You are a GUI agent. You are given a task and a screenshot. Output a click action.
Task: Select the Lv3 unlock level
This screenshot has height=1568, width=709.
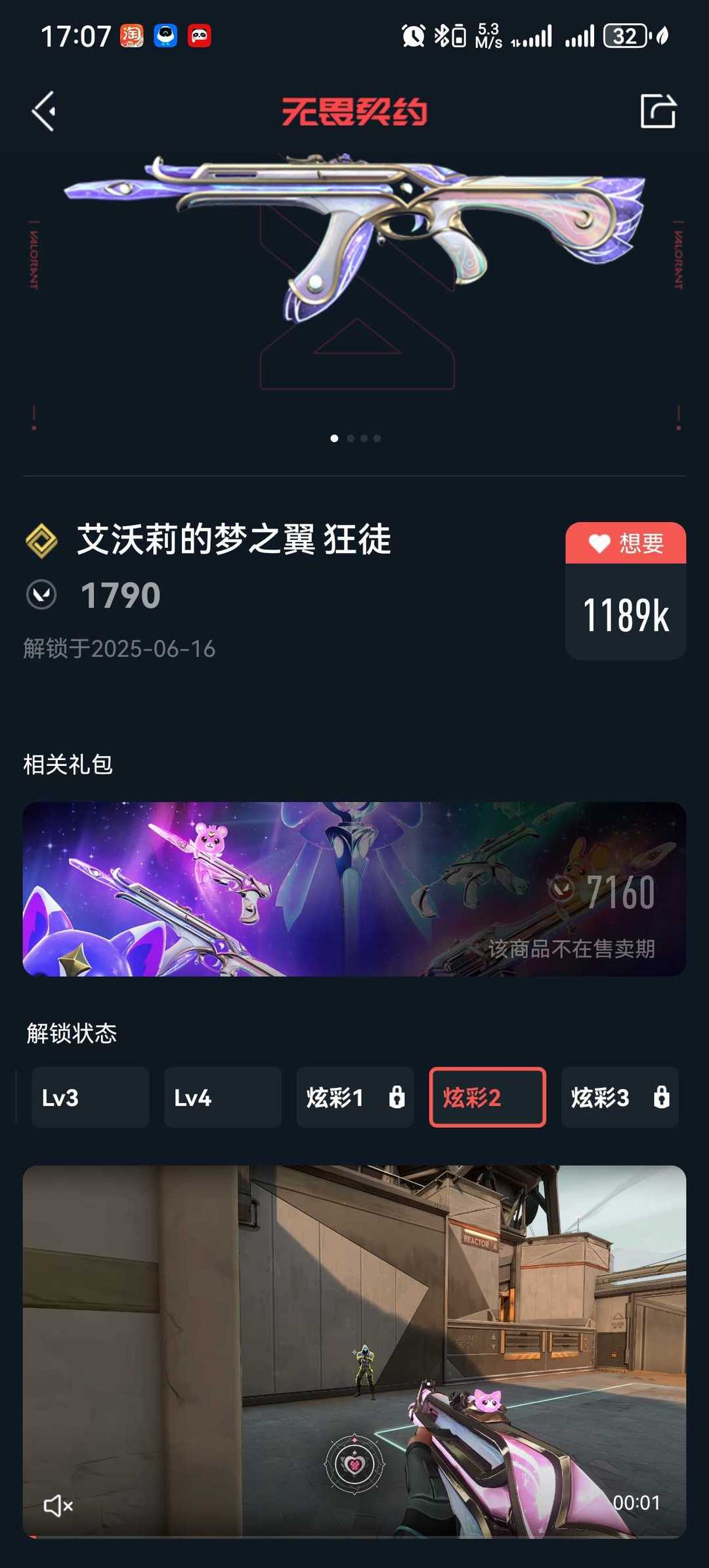[90, 1098]
